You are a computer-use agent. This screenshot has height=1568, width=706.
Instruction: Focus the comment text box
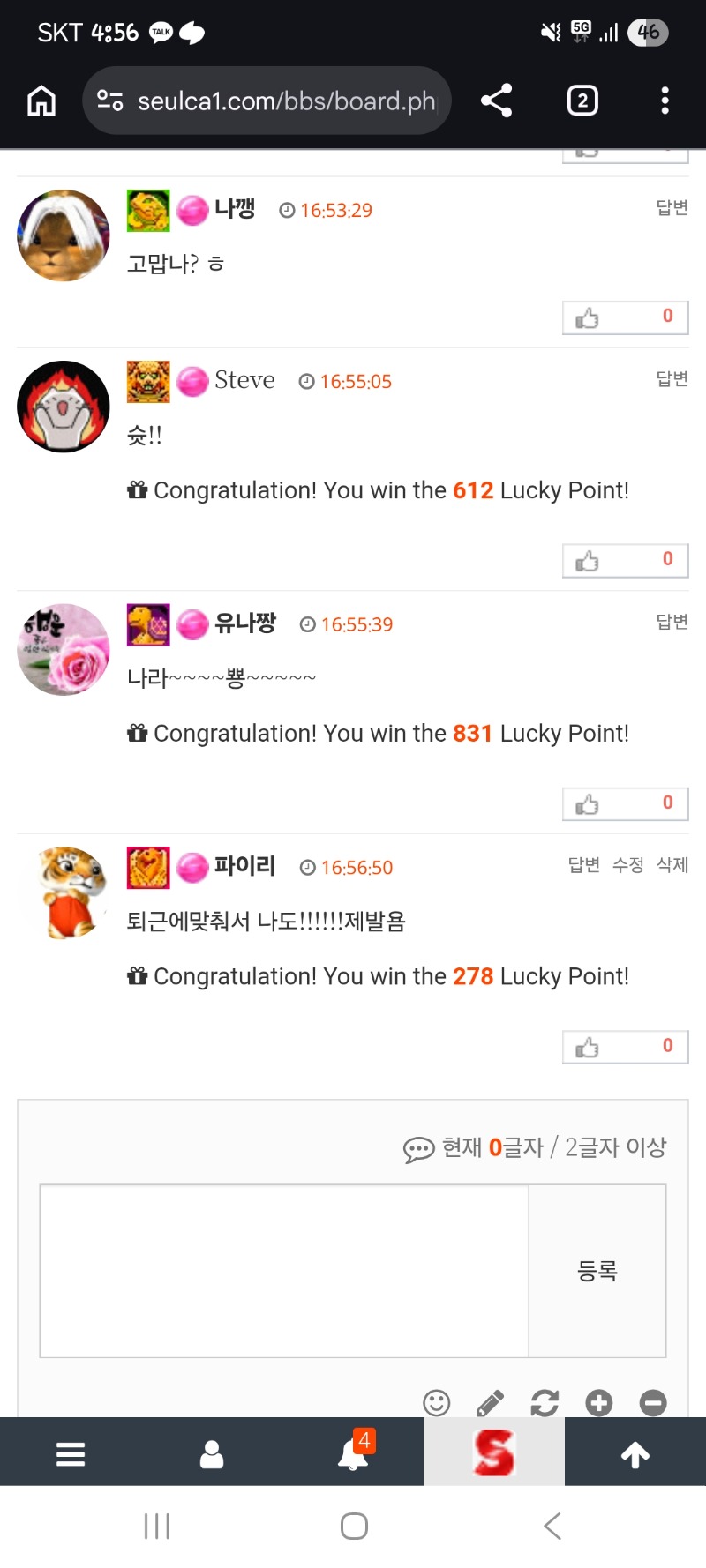[x=284, y=1270]
